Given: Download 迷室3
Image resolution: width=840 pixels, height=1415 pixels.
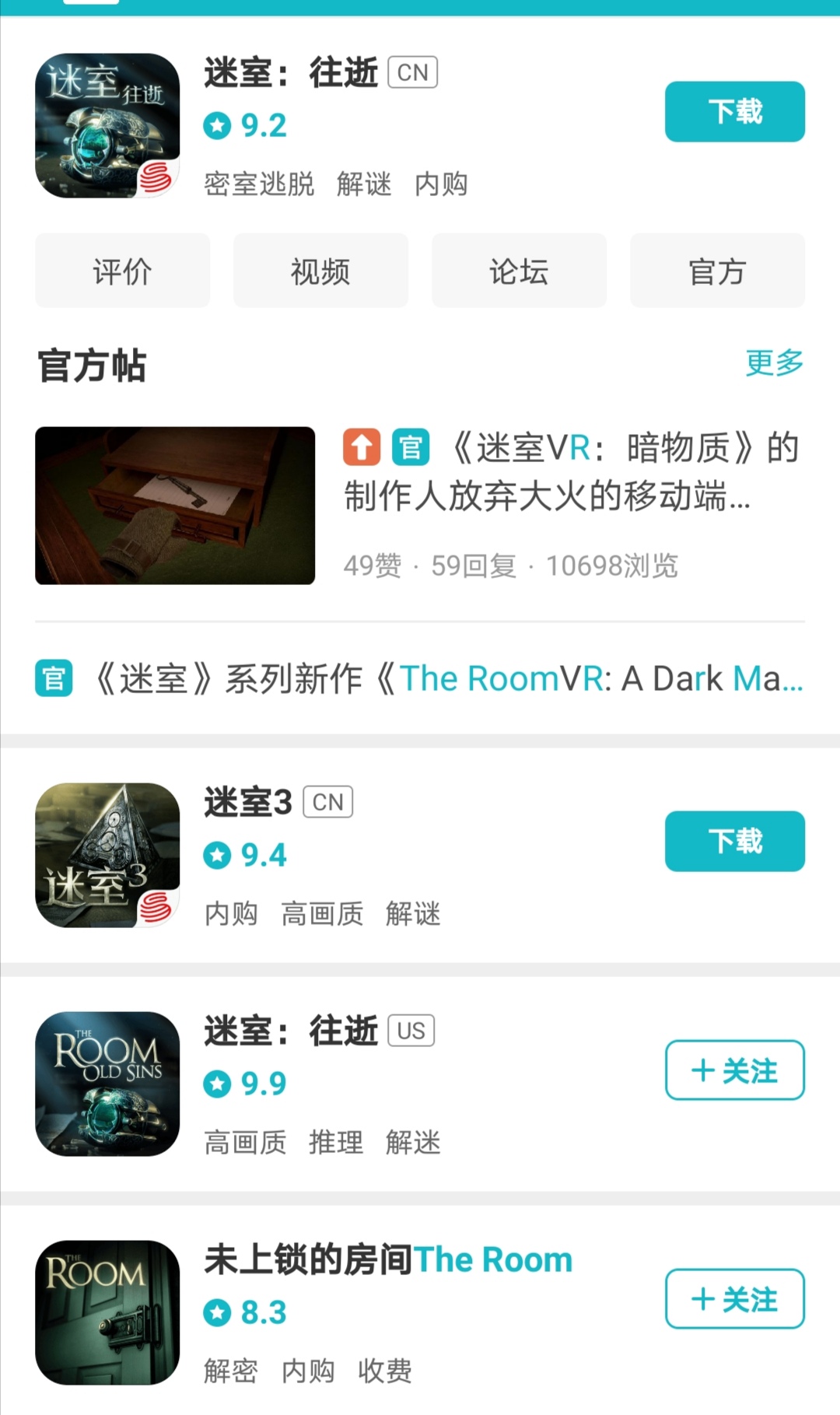Looking at the screenshot, I should coord(734,841).
